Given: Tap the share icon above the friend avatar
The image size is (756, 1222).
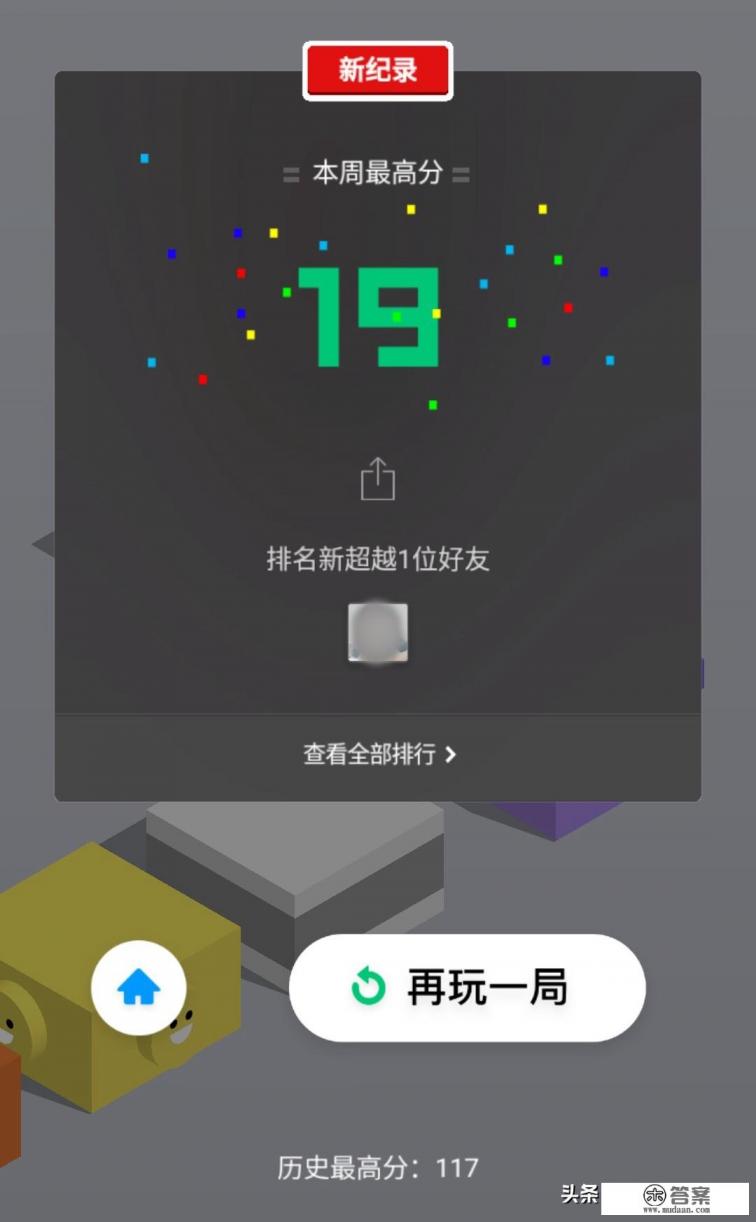Looking at the screenshot, I should [x=378, y=477].
